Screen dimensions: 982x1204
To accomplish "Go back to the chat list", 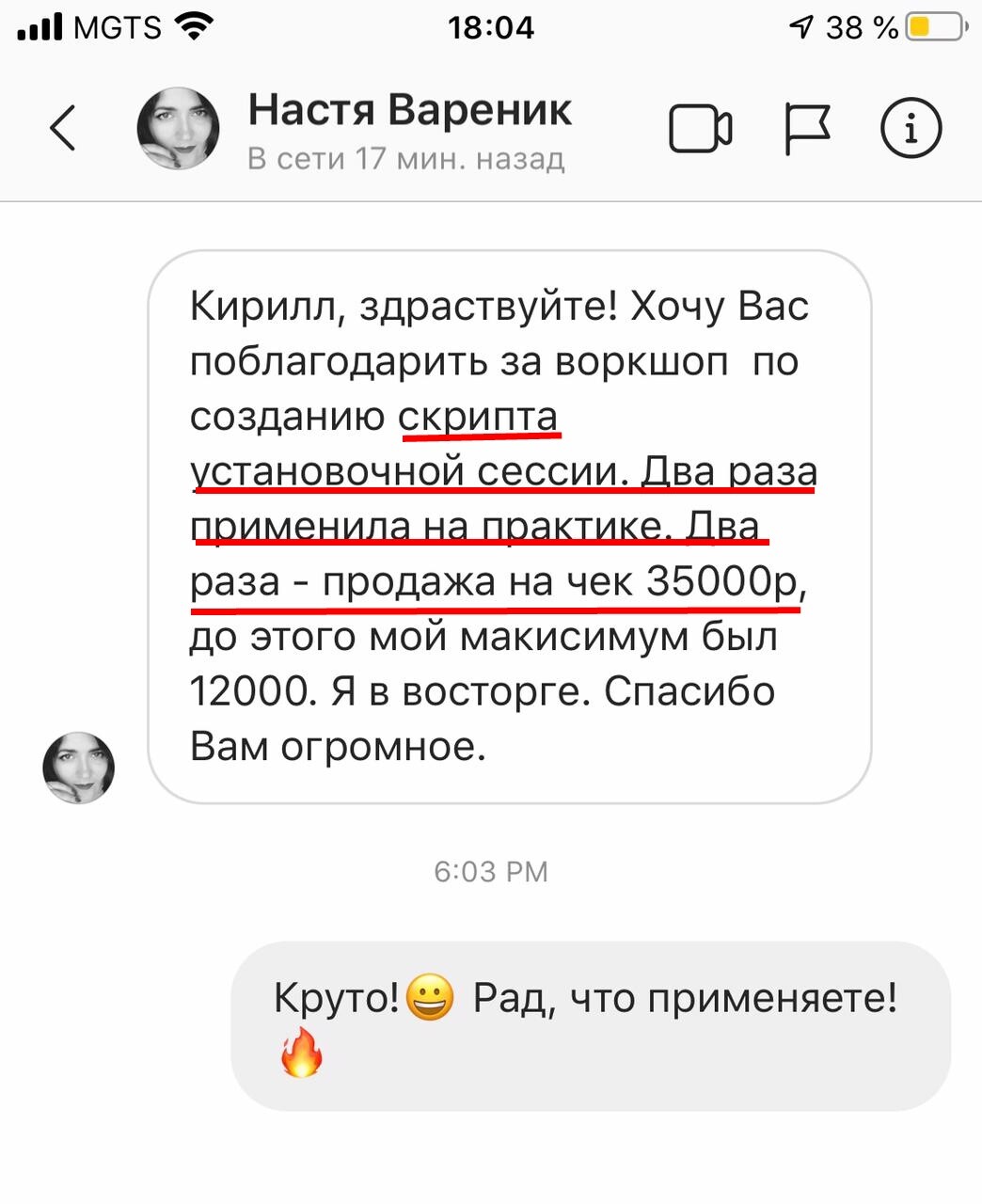I will coord(62,129).
